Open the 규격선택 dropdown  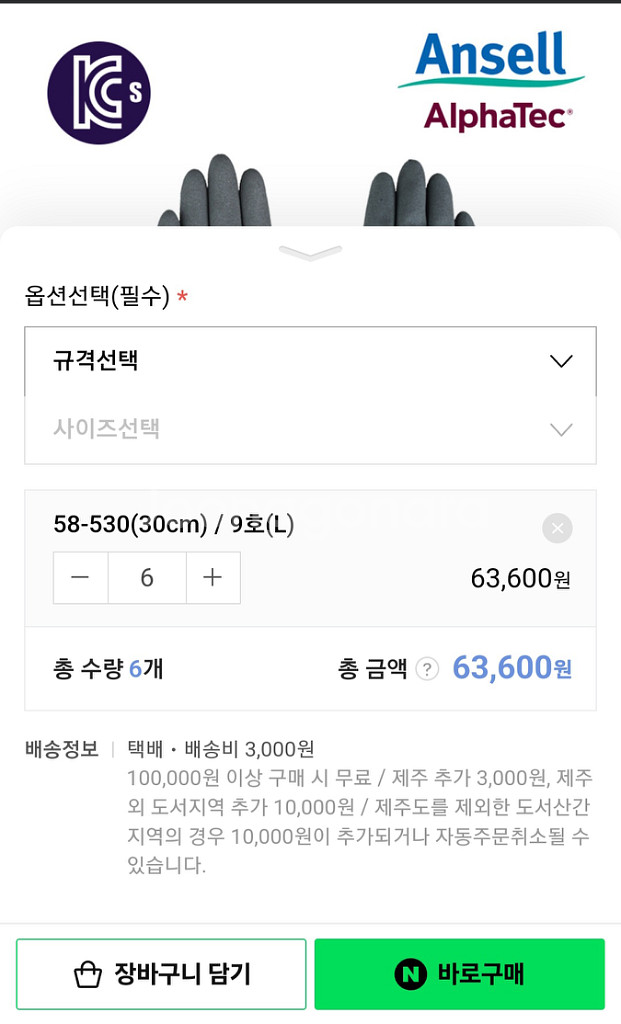[310, 361]
